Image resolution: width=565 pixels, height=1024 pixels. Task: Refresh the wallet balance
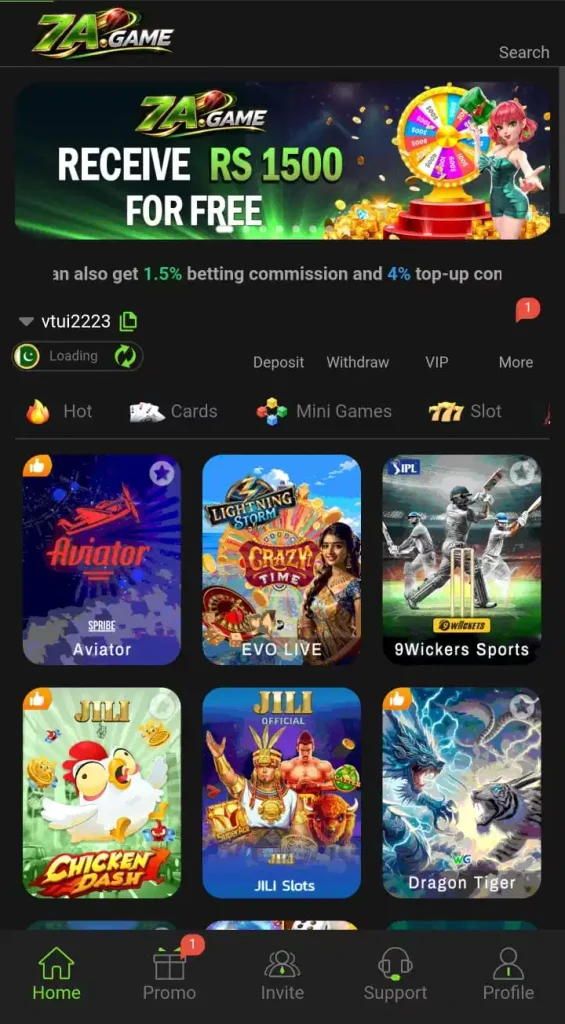(125, 357)
